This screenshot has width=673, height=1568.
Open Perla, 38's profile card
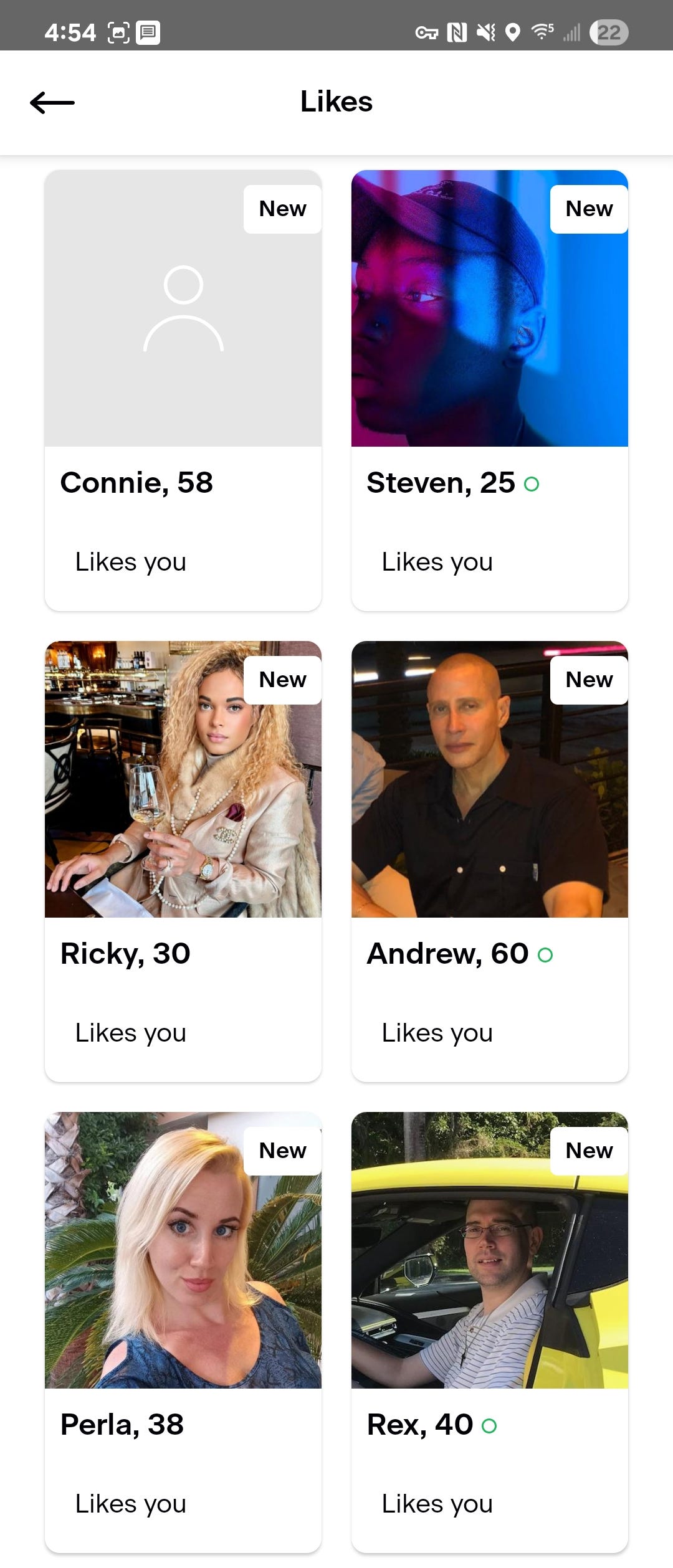(183, 1332)
